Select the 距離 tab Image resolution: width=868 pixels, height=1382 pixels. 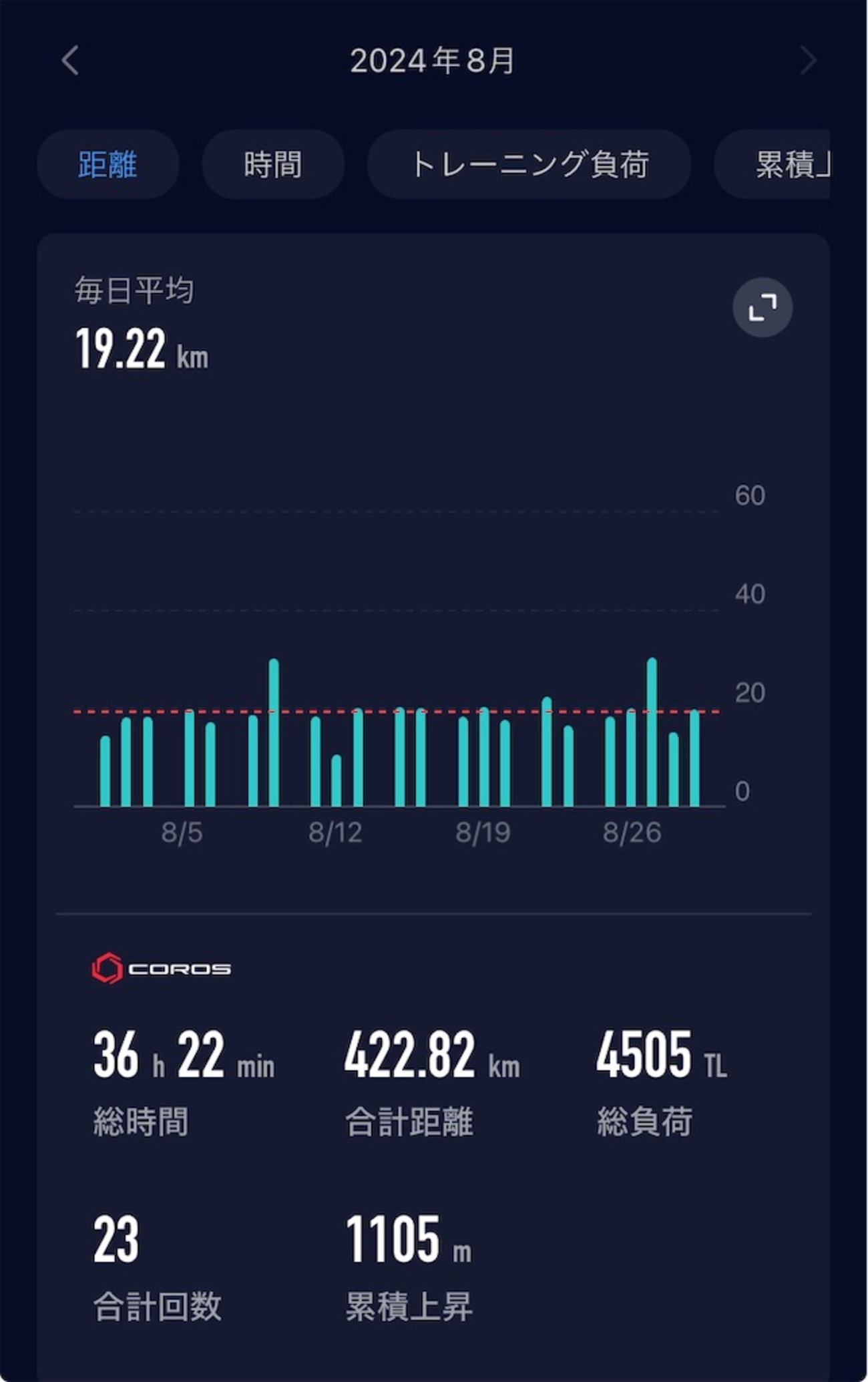[107, 164]
